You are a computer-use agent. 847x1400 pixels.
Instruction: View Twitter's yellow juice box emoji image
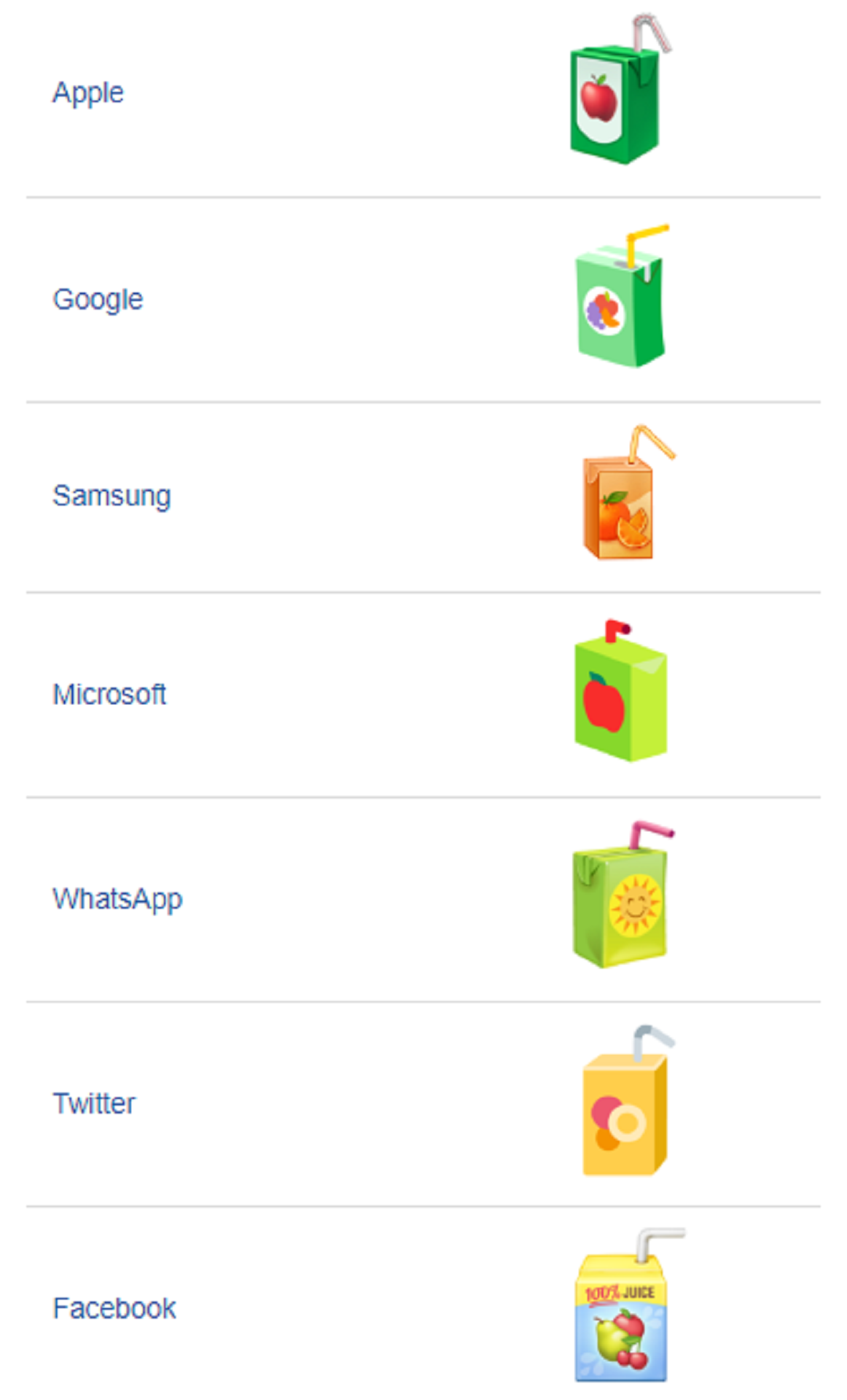[x=628, y=1100]
